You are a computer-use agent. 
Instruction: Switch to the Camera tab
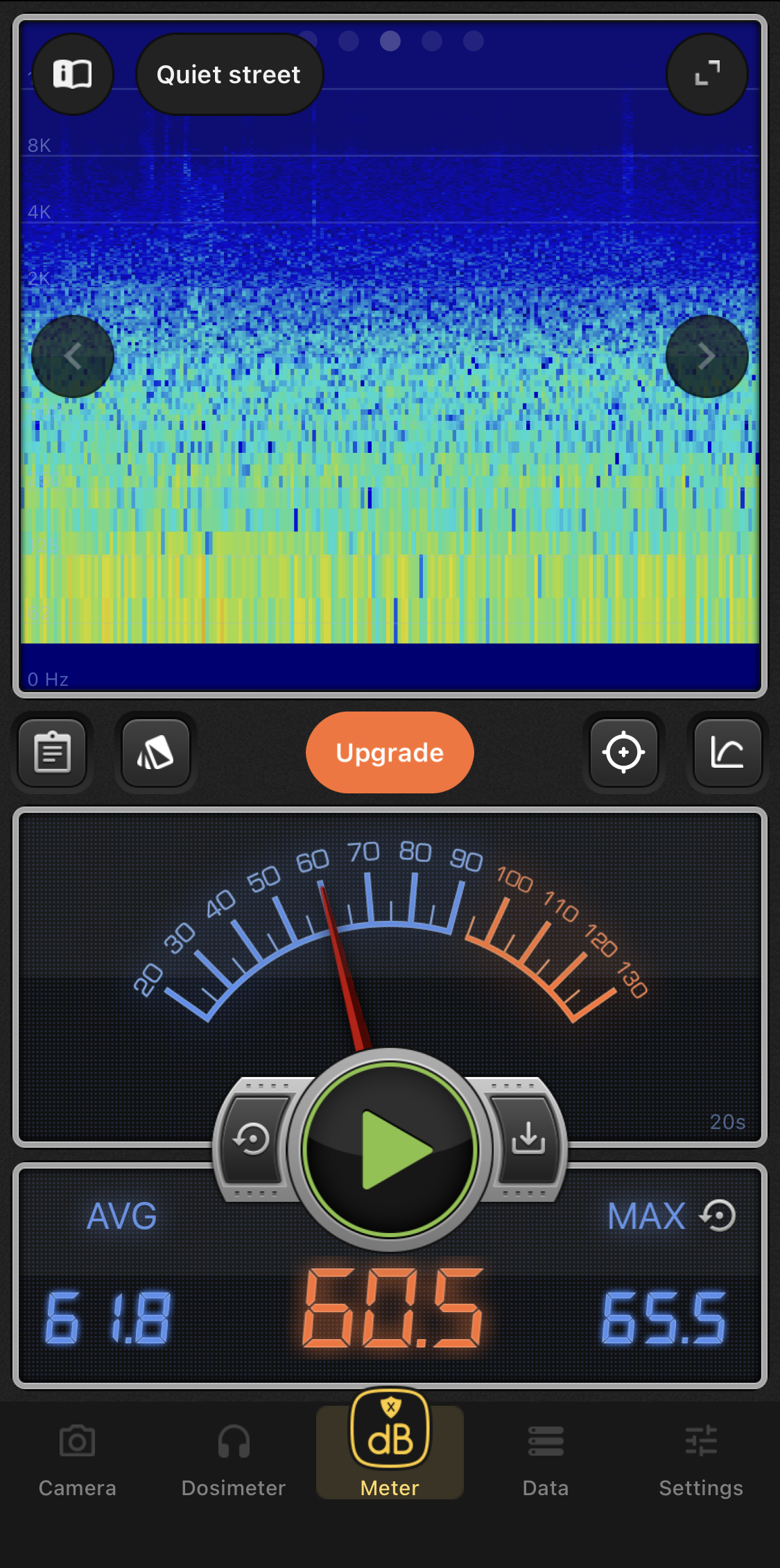pos(77,1457)
